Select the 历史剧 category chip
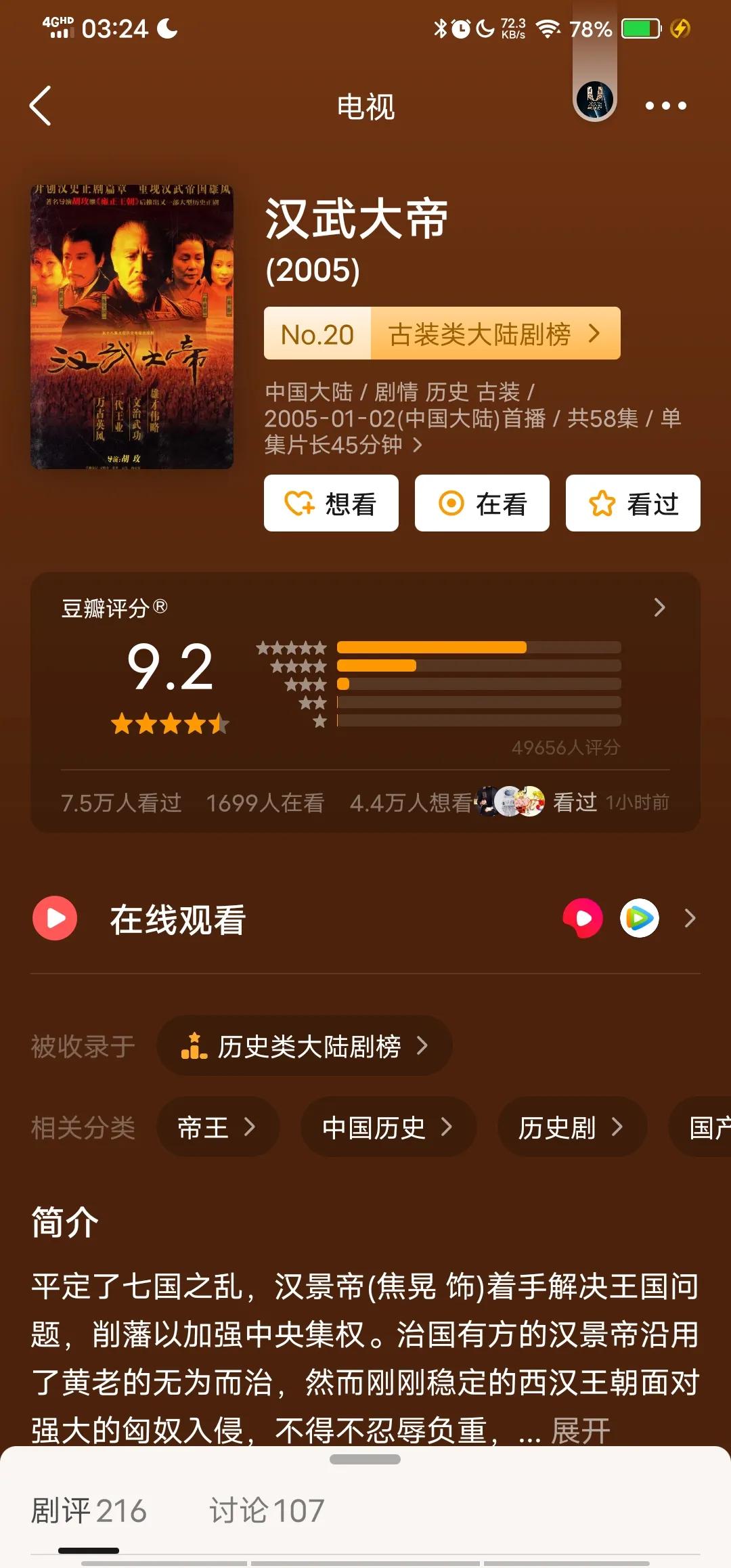 pyautogui.click(x=571, y=1127)
